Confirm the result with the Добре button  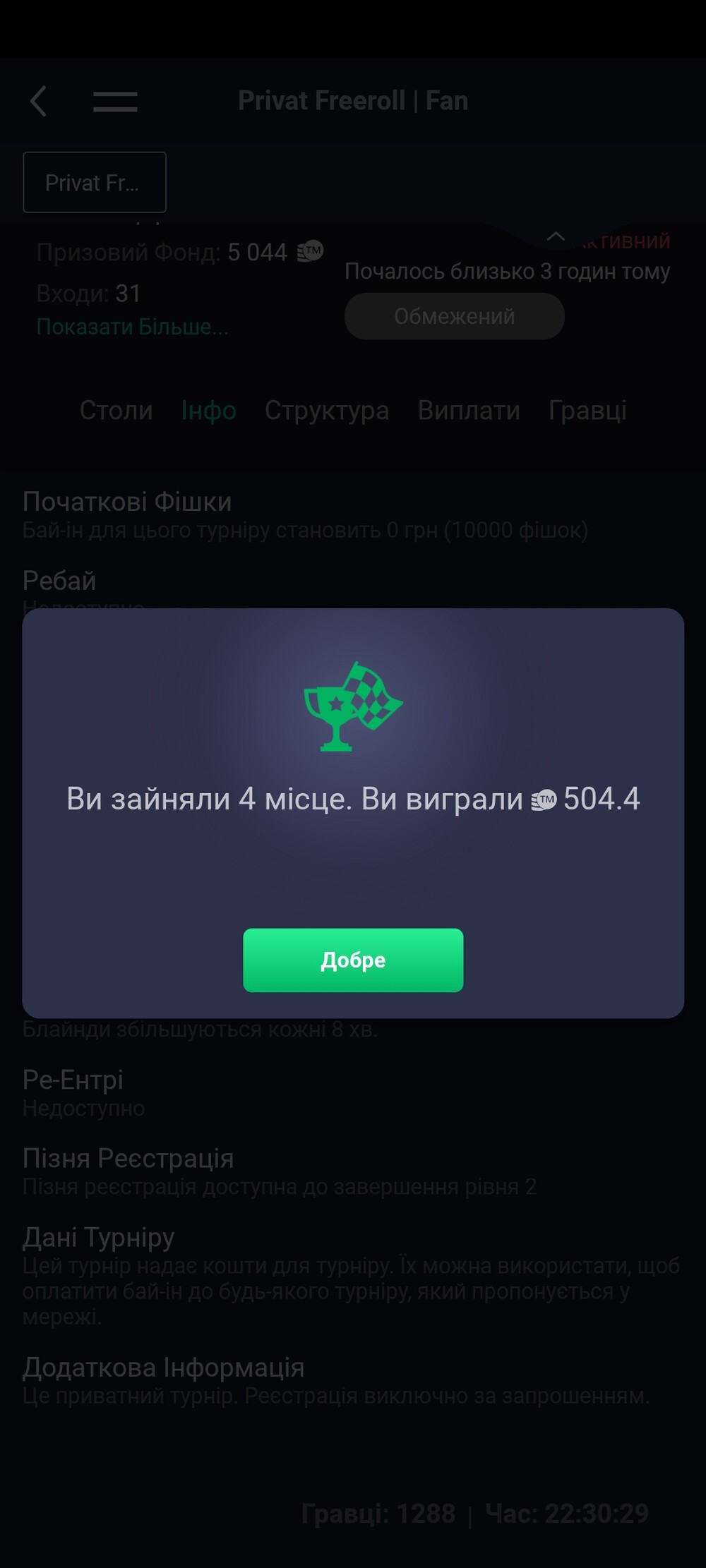tap(353, 960)
